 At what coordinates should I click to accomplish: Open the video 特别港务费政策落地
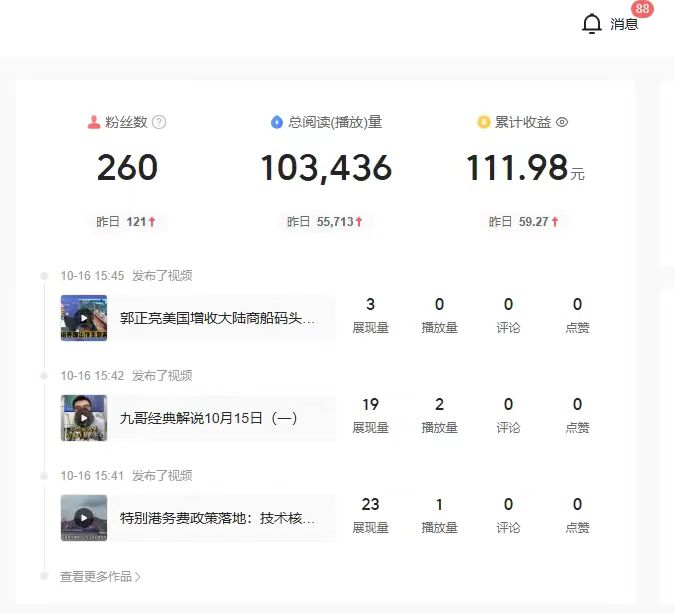tap(217, 518)
